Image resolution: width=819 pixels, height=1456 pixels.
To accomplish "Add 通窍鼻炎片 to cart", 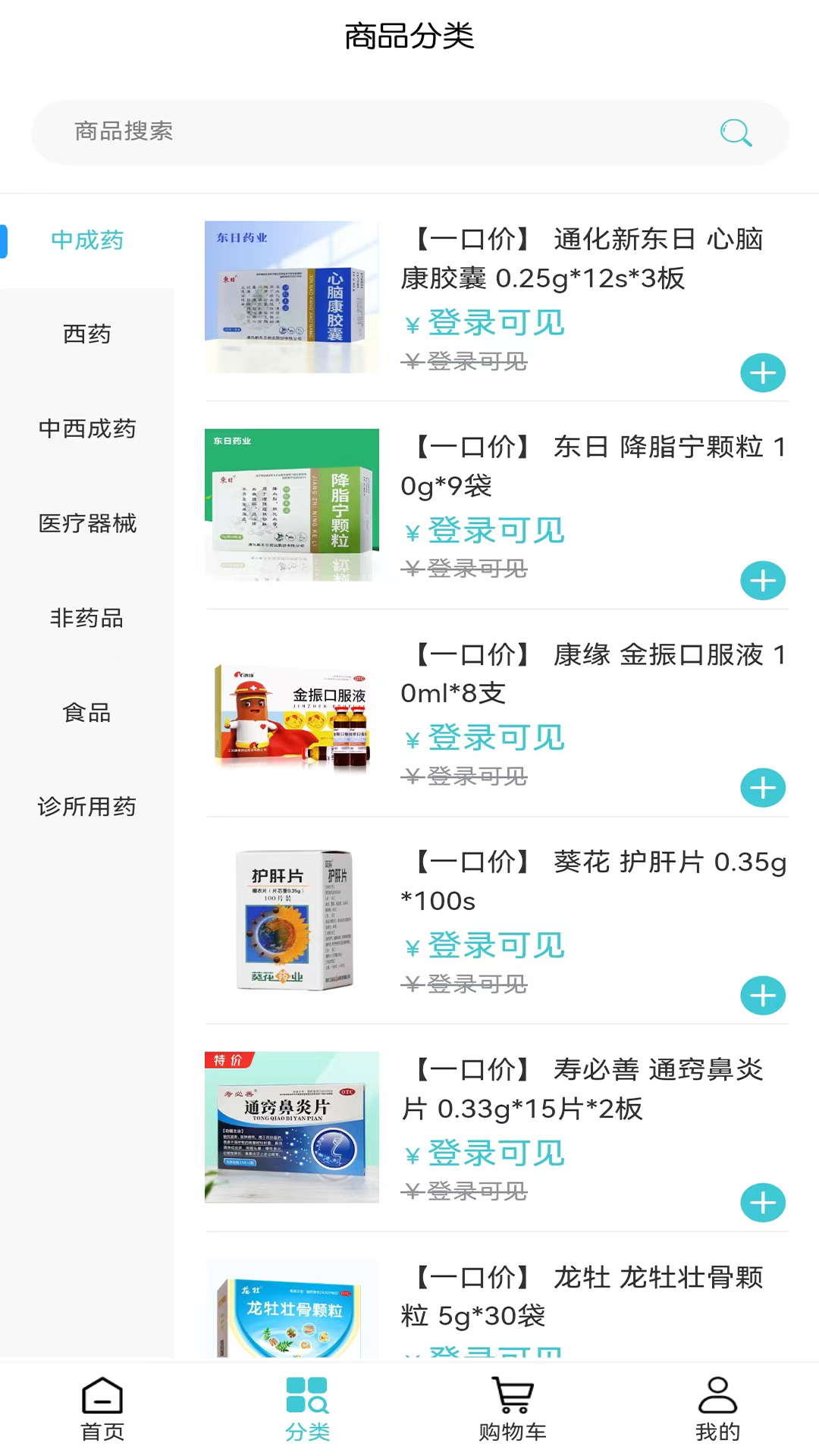I will 762,1203.
